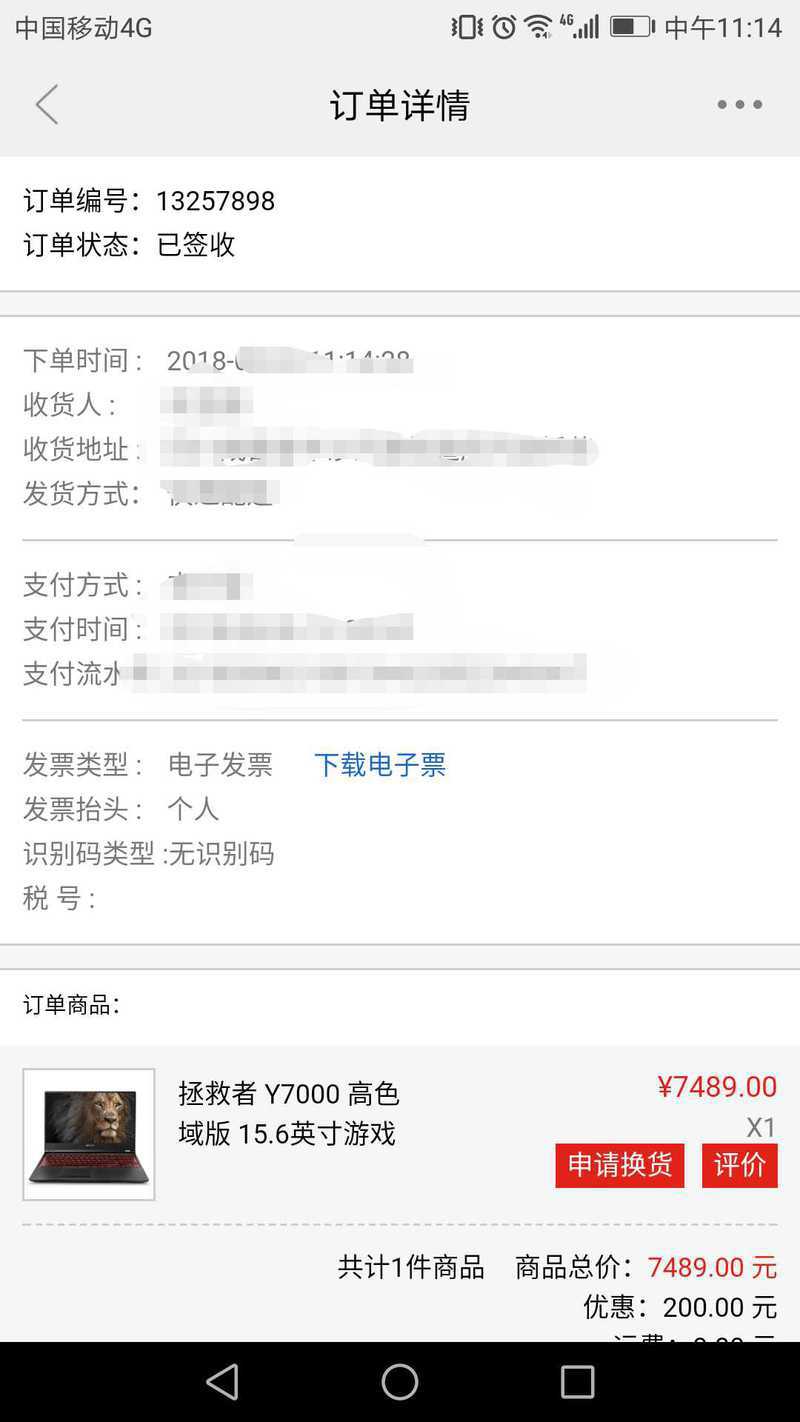The image size is (800, 1422).
Task: Tap the 评价 button to review
Action: [740, 1165]
